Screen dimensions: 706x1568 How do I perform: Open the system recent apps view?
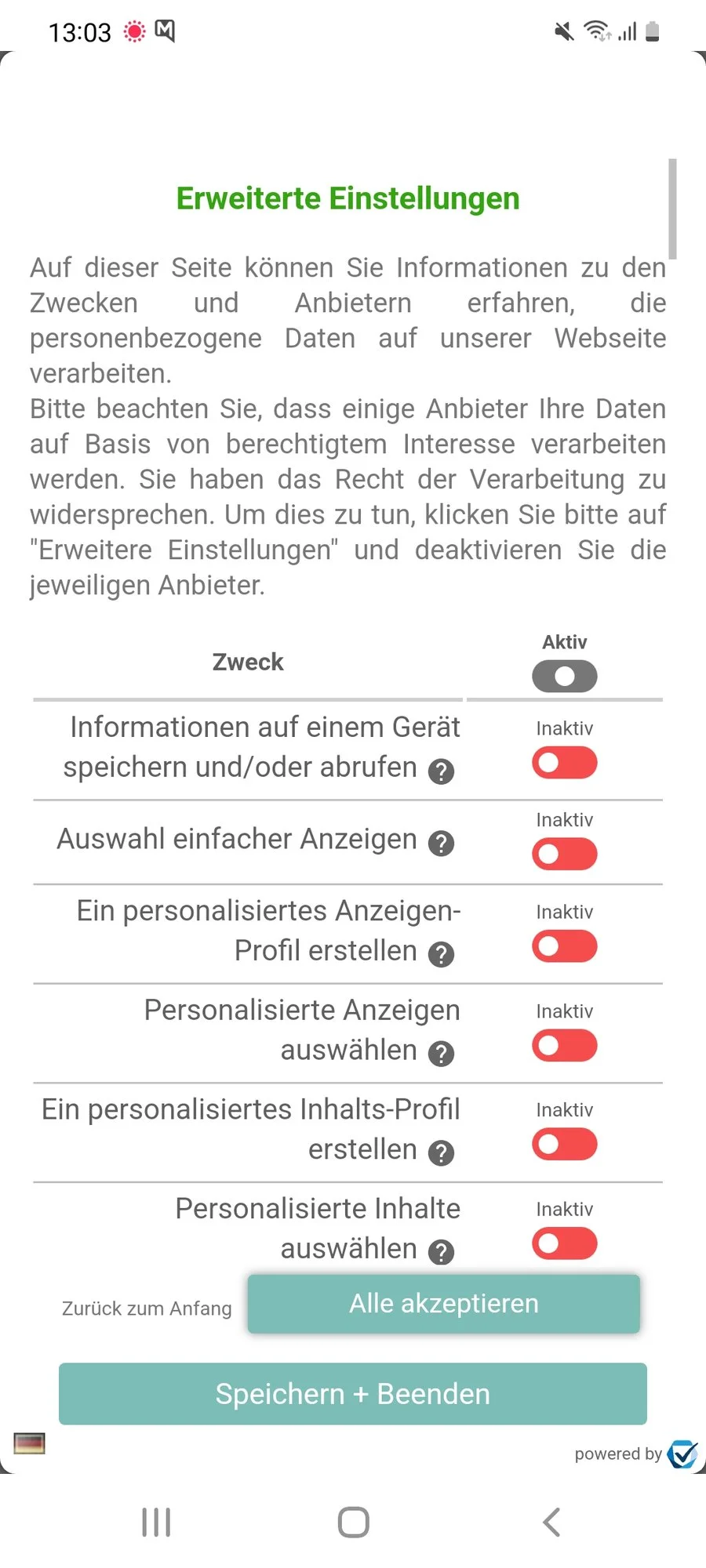[156, 1523]
